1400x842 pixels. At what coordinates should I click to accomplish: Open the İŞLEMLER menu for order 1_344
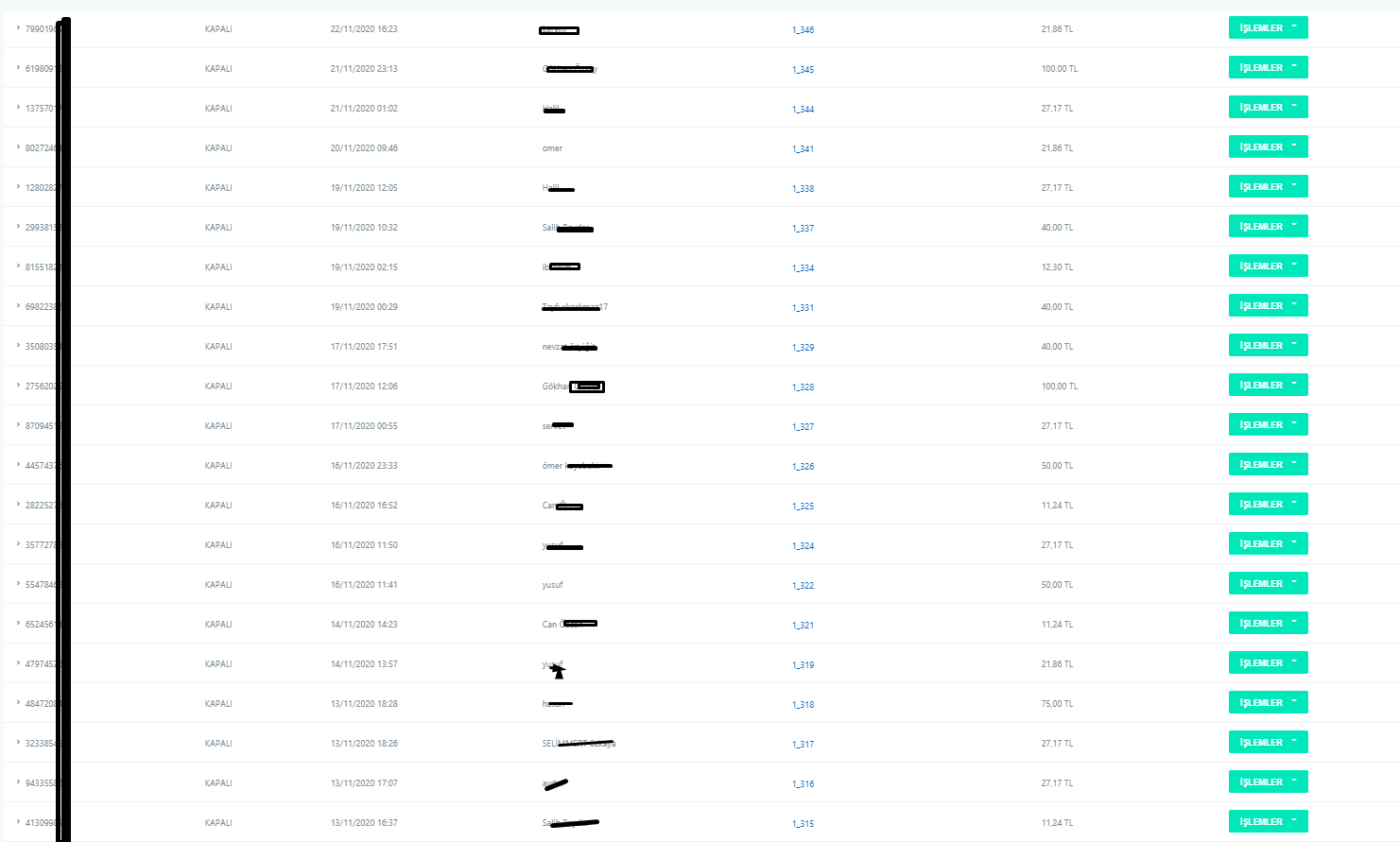pos(1268,108)
